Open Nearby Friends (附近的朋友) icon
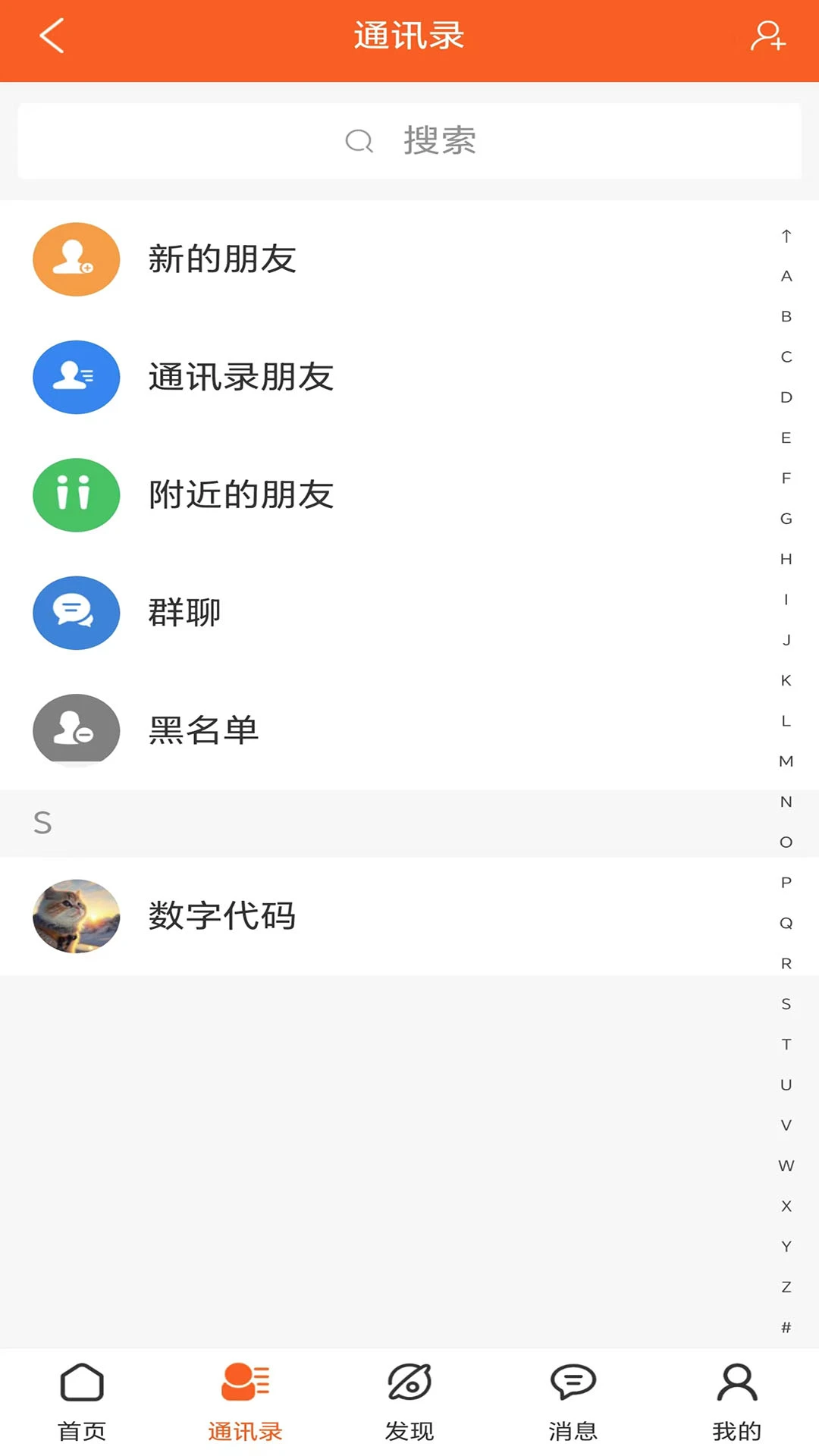 click(x=76, y=495)
